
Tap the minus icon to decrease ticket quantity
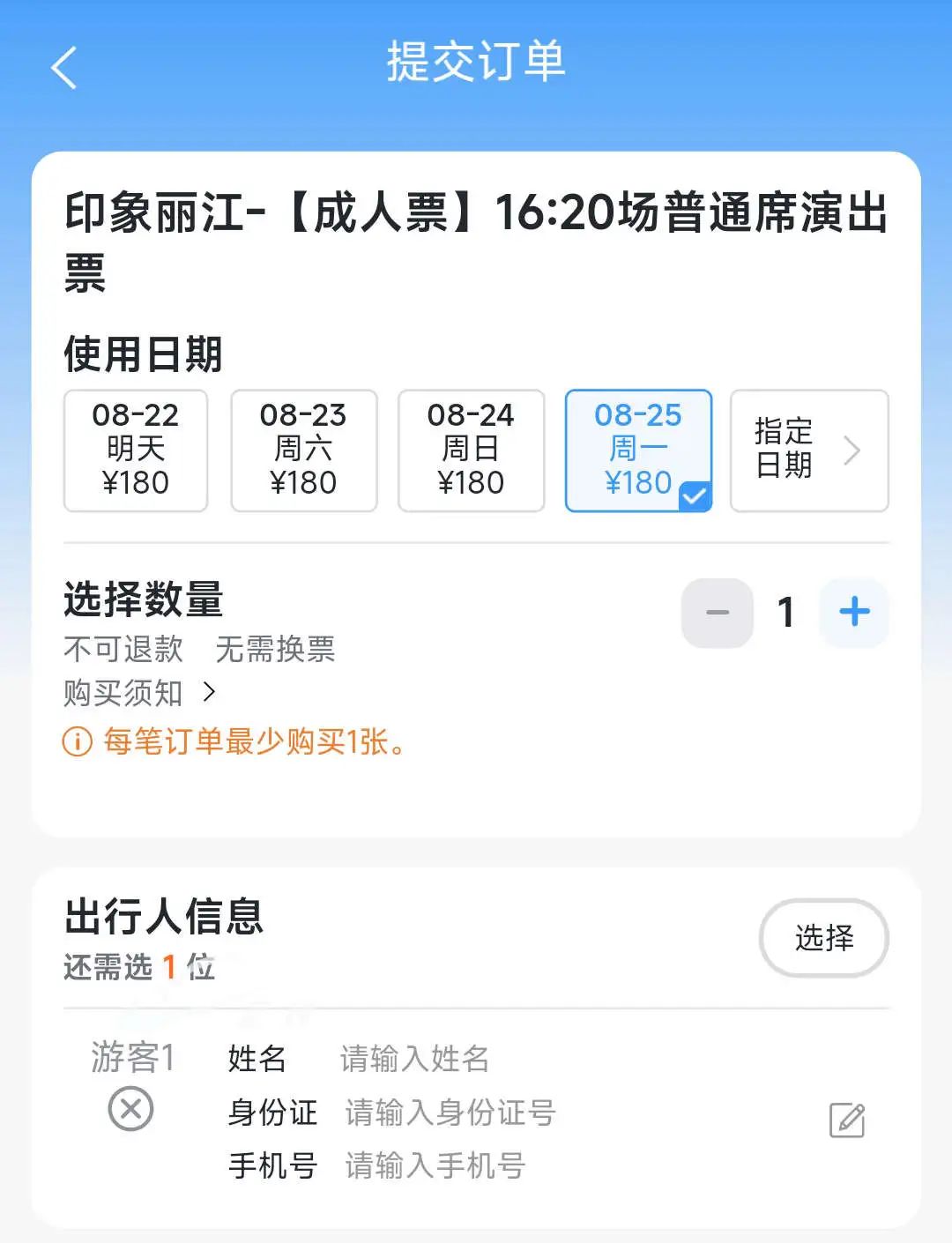pyautogui.click(x=717, y=613)
